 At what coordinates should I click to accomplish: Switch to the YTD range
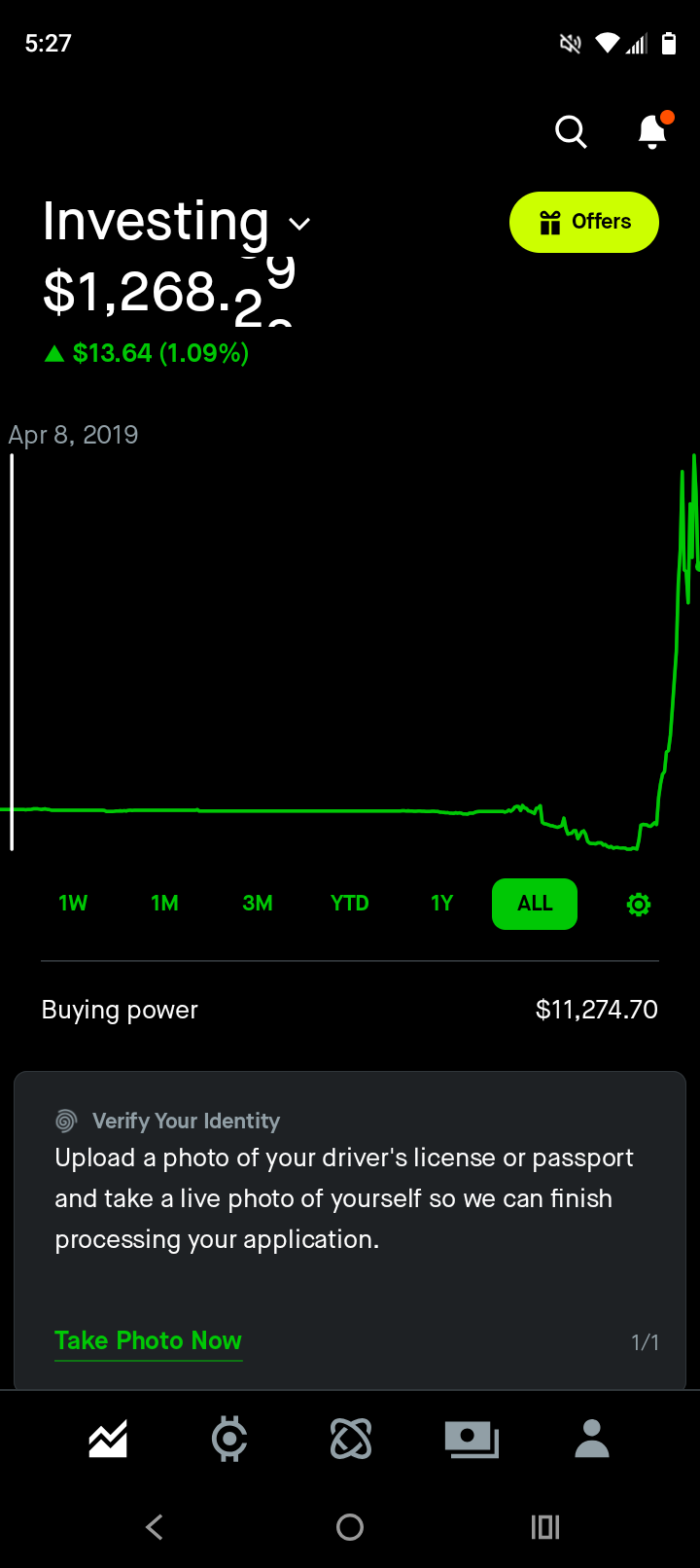click(x=350, y=904)
